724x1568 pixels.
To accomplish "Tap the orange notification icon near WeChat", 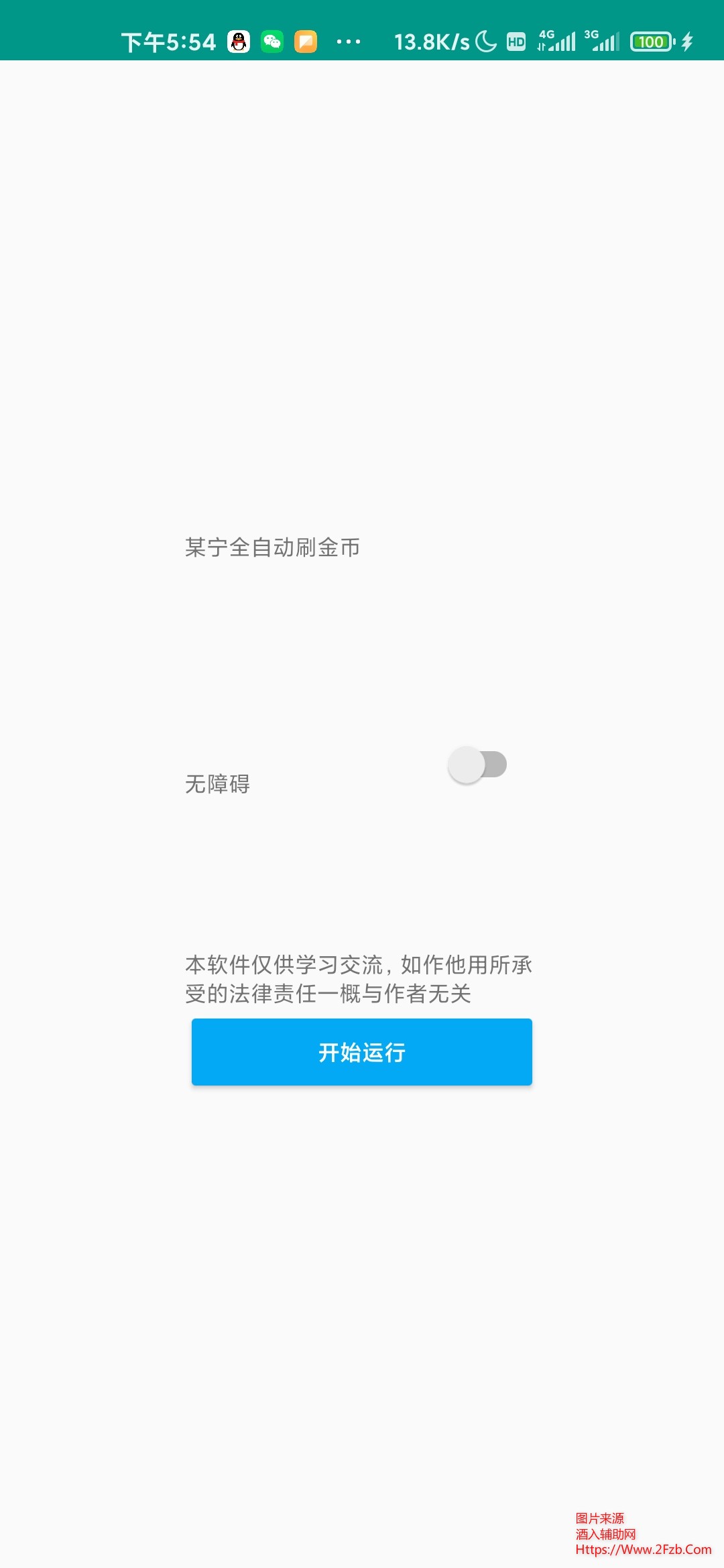I will (x=305, y=42).
